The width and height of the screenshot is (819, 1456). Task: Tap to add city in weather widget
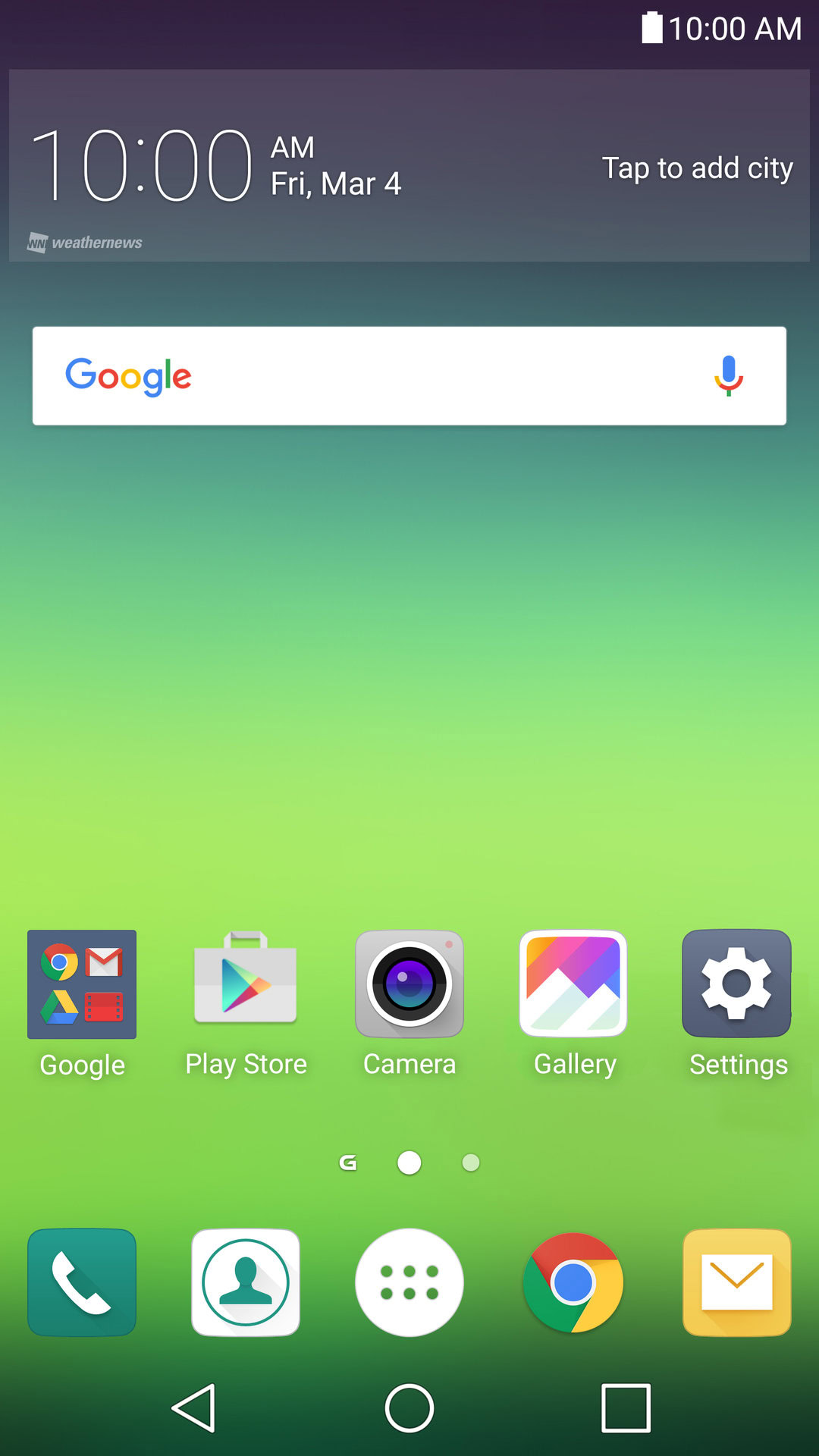pyautogui.click(x=697, y=168)
